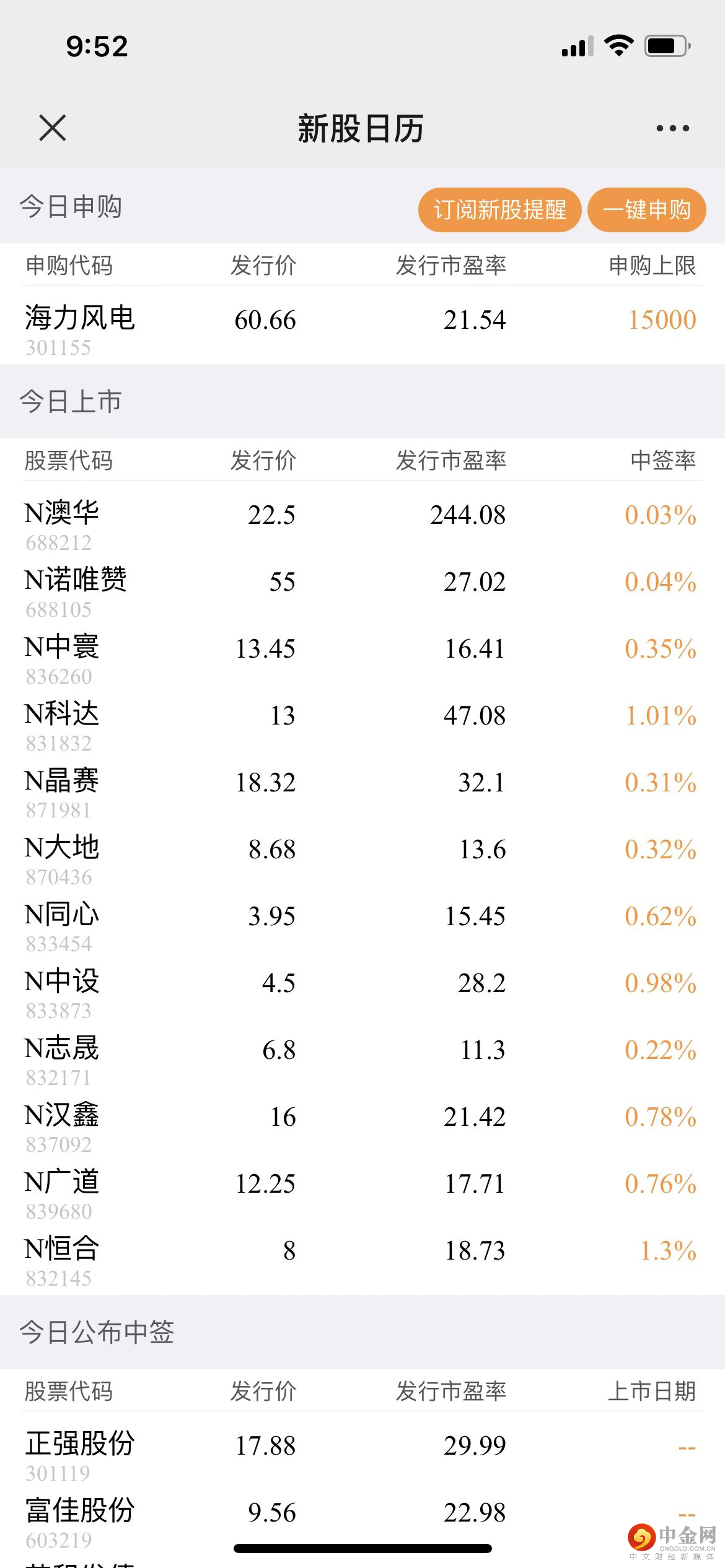Tap the 一键申购 button
The image size is (725, 1568).
pos(646,210)
